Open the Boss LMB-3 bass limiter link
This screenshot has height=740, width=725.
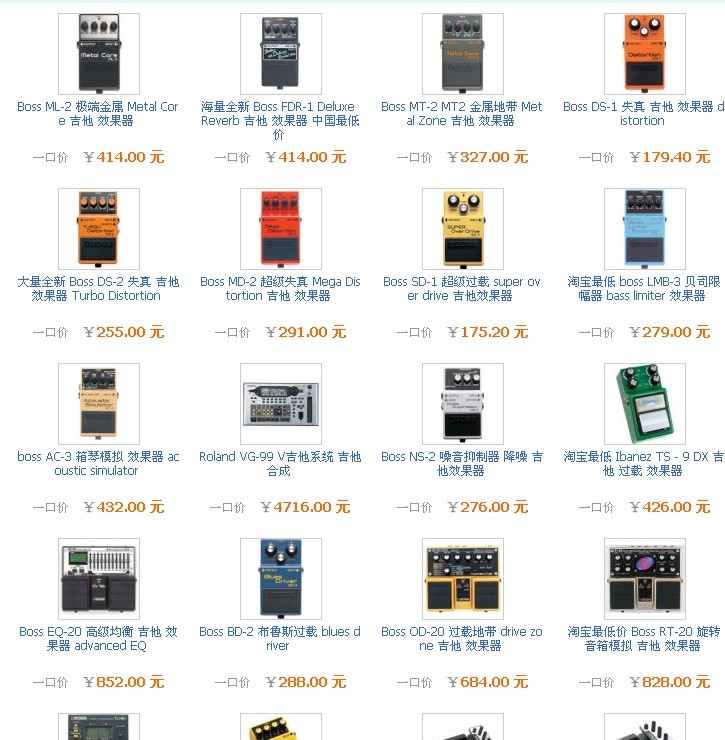pyautogui.click(x=643, y=289)
